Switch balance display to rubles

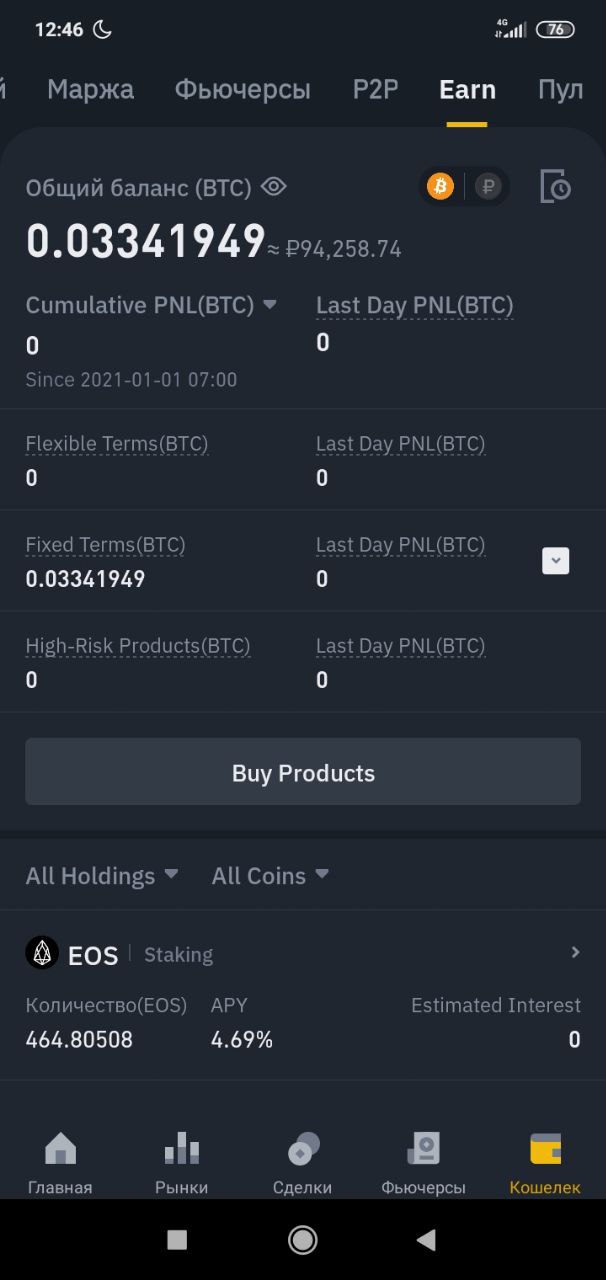[x=488, y=186]
